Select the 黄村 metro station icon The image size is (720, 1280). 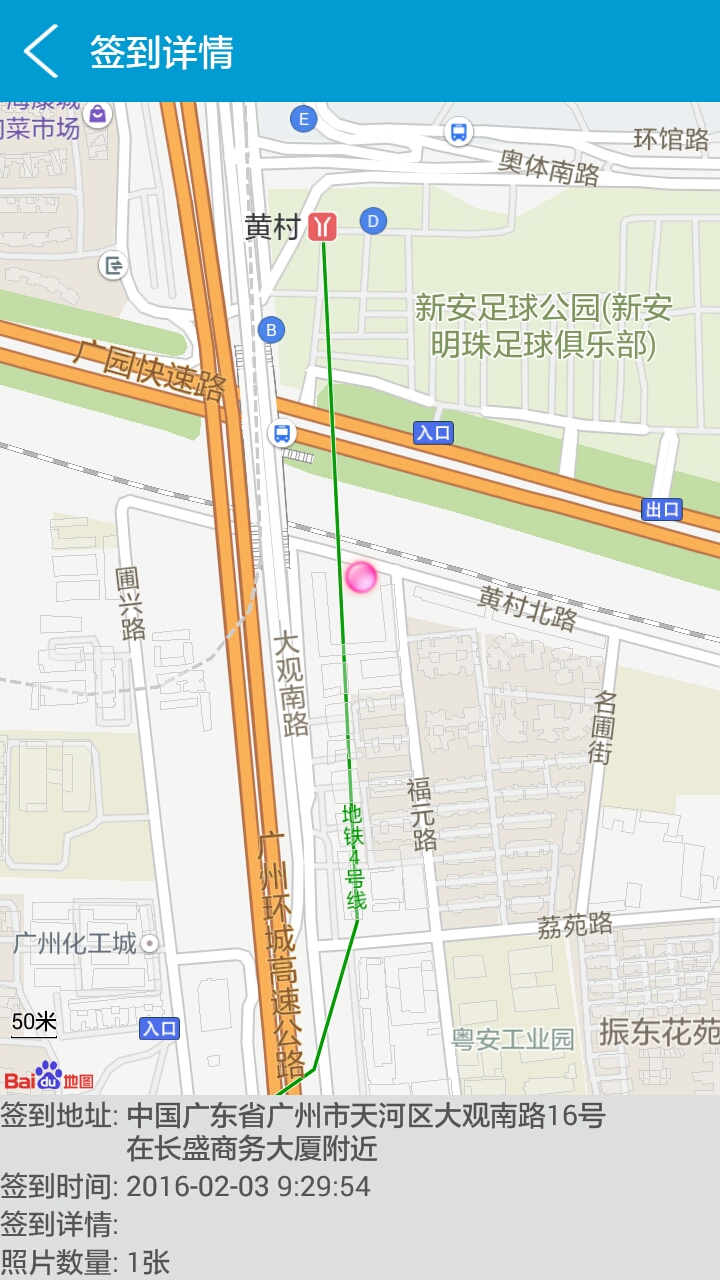[322, 227]
